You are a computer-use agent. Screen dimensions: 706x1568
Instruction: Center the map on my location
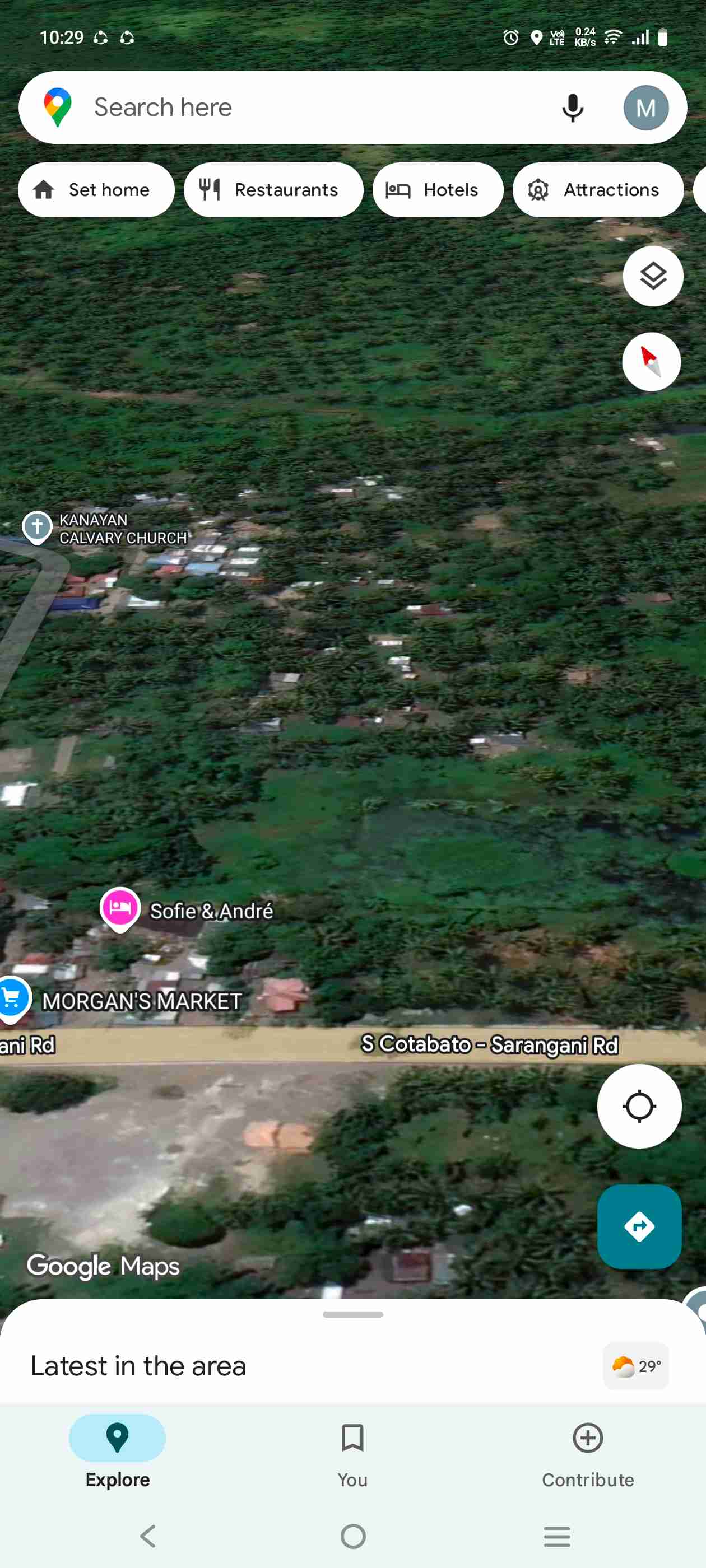click(639, 1106)
